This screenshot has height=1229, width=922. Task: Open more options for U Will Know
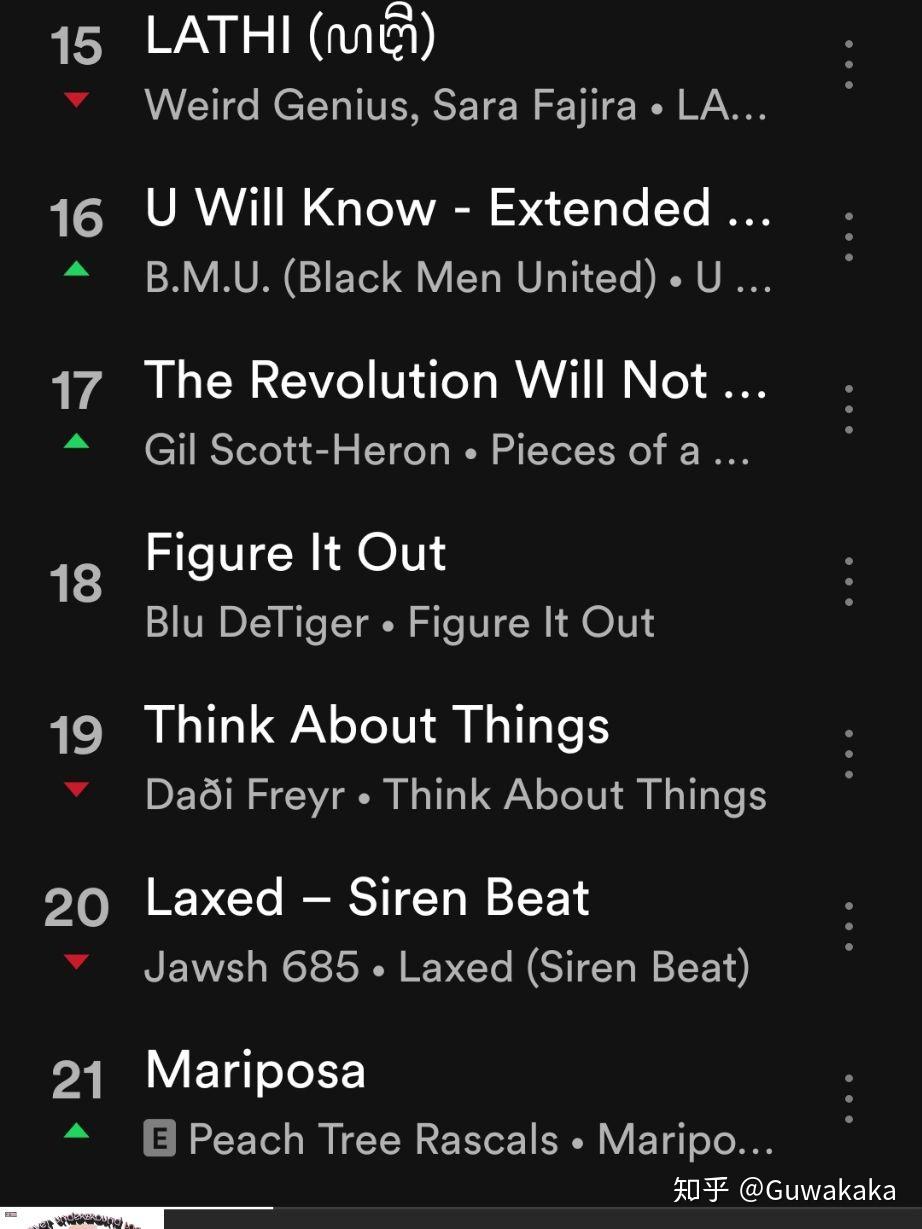848,237
